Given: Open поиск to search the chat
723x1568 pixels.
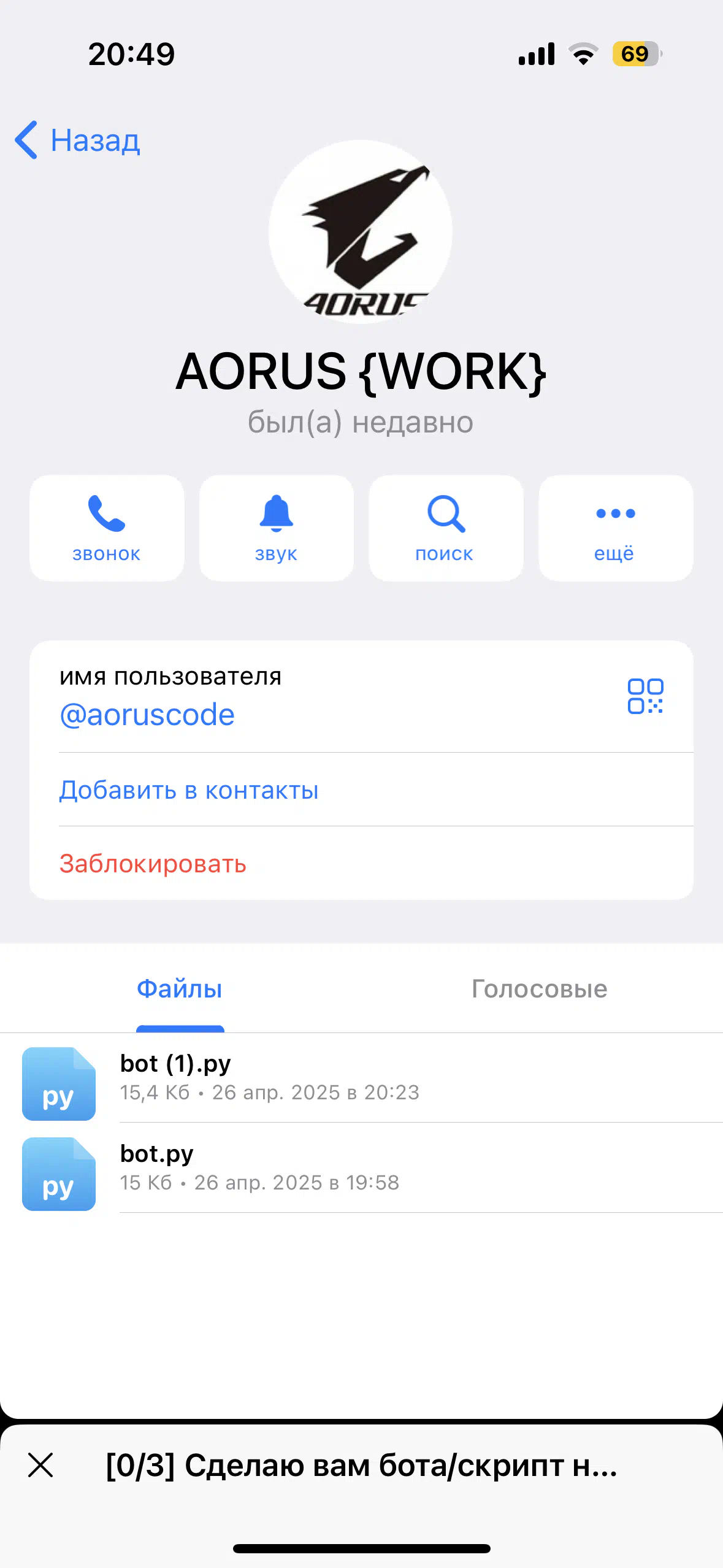Looking at the screenshot, I should pos(446,528).
